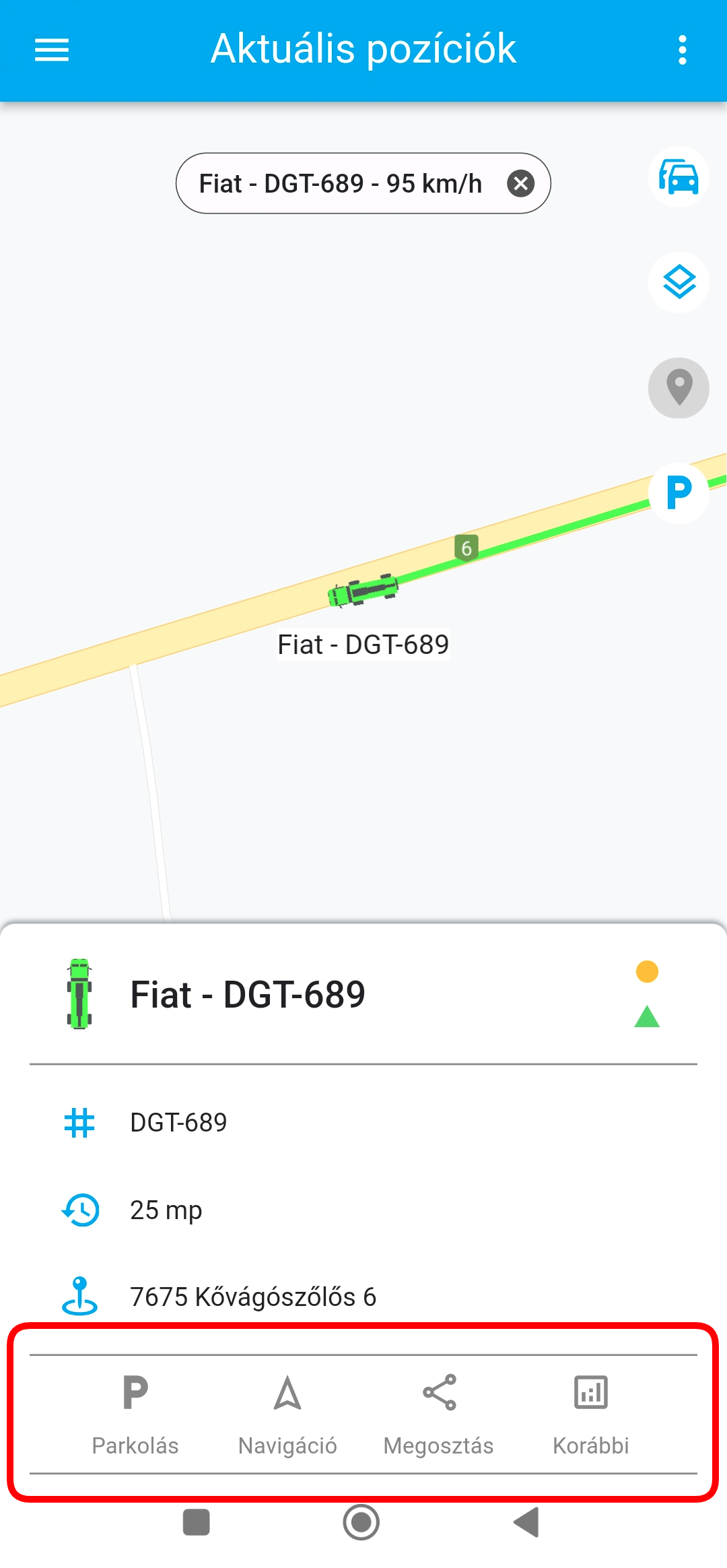Screen dimensions: 727x1568
Task: Go to the system home screen
Action: click(x=361, y=1522)
